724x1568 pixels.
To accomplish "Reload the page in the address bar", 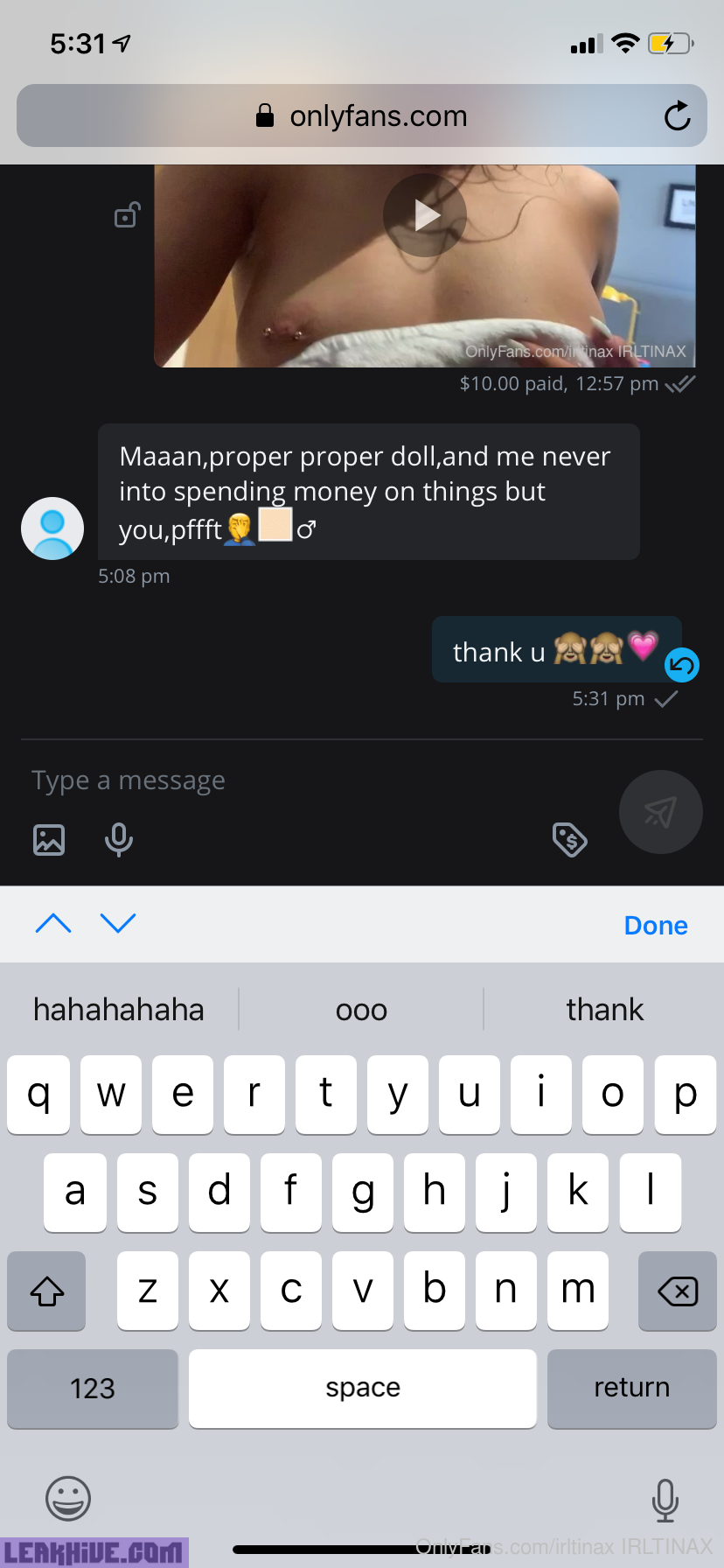I will click(678, 115).
